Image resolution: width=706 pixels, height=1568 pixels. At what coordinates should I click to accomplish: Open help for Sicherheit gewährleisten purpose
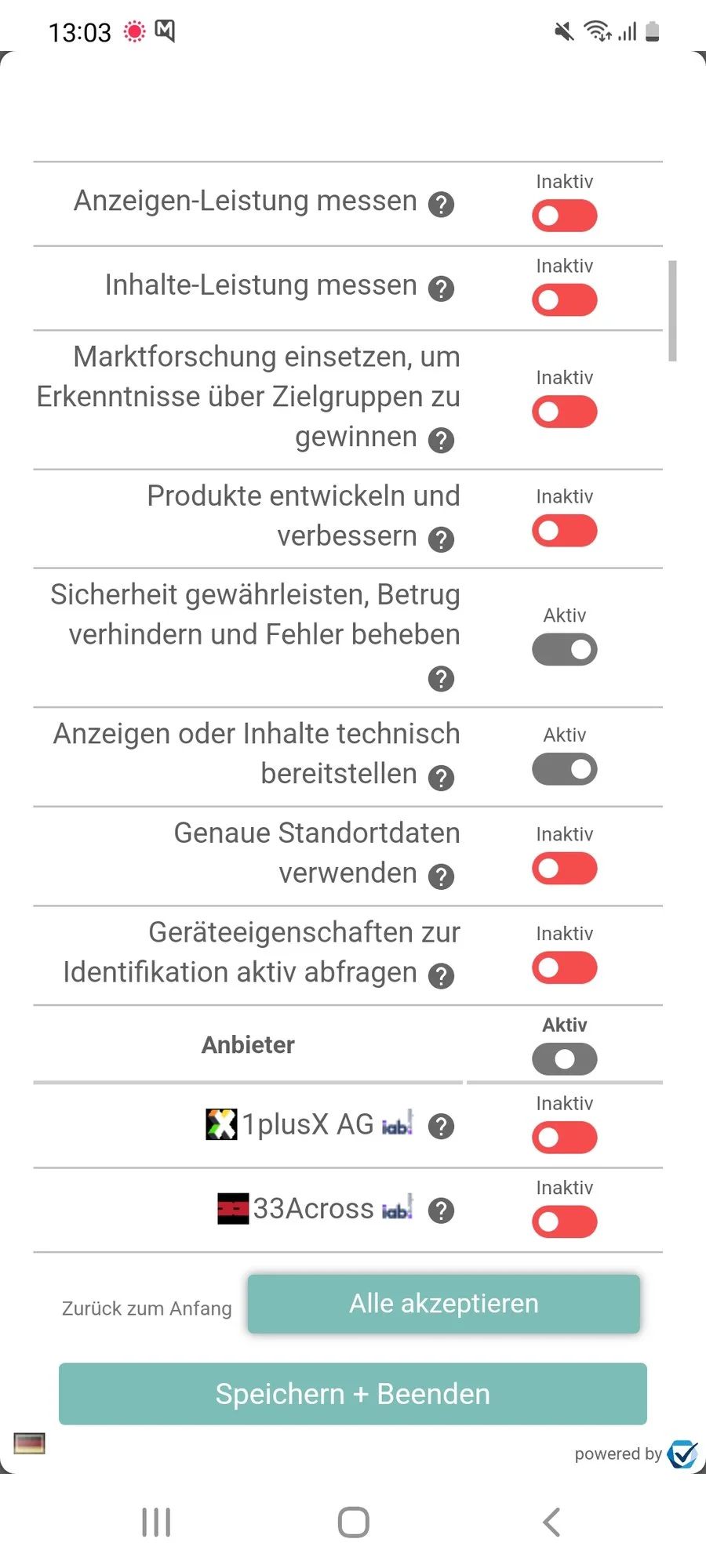click(441, 679)
